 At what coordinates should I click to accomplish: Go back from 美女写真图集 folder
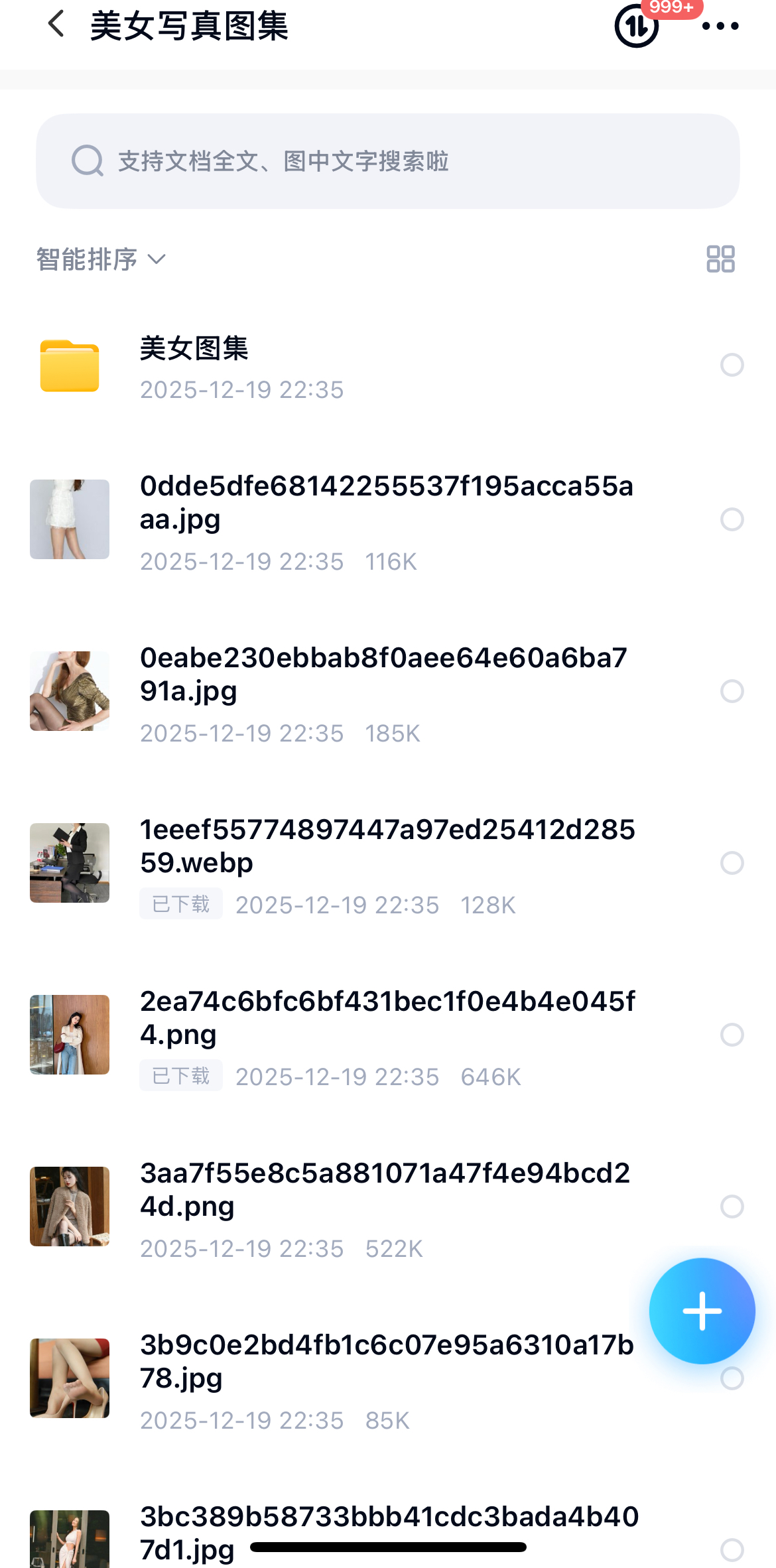point(56,25)
